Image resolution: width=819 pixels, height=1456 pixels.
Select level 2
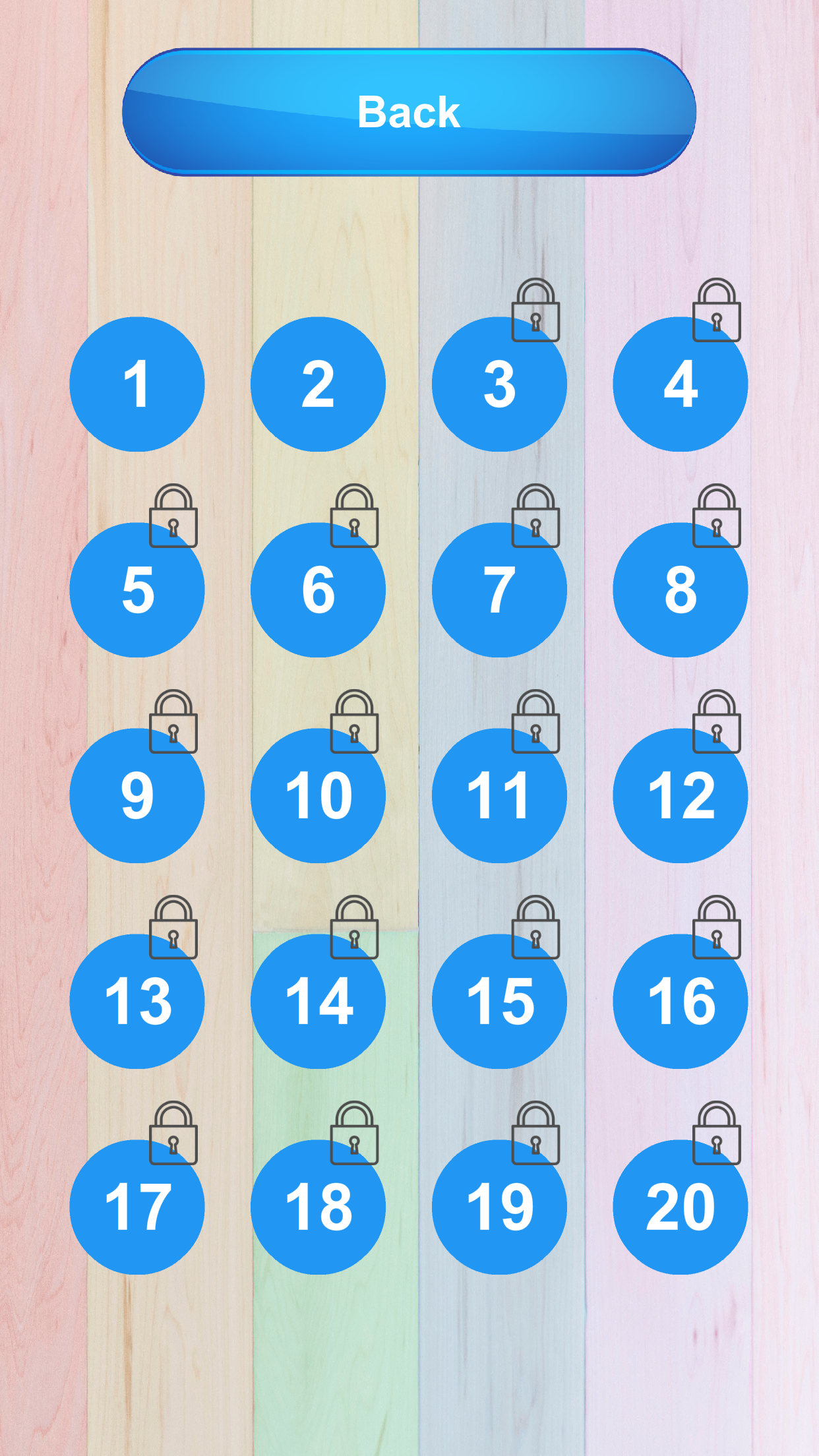pyautogui.click(x=318, y=384)
